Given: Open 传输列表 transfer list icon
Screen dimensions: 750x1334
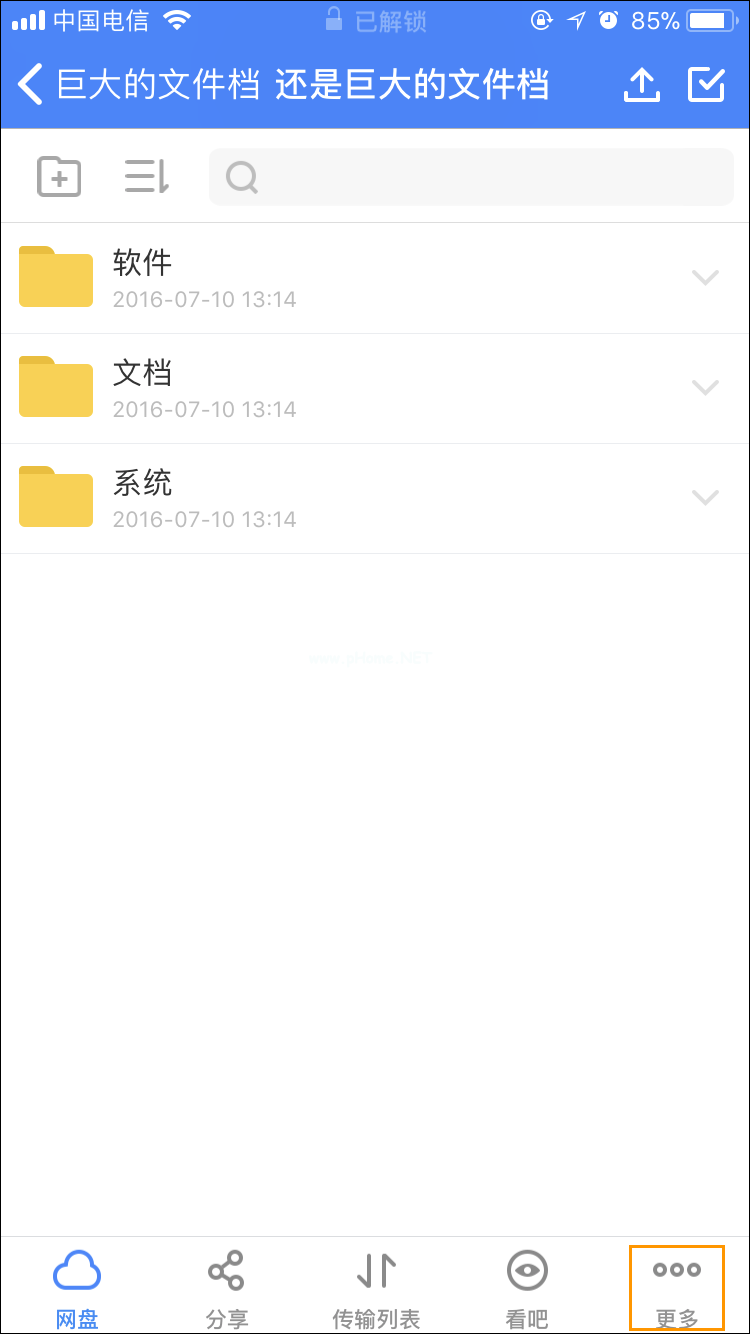Looking at the screenshot, I should [x=376, y=1270].
